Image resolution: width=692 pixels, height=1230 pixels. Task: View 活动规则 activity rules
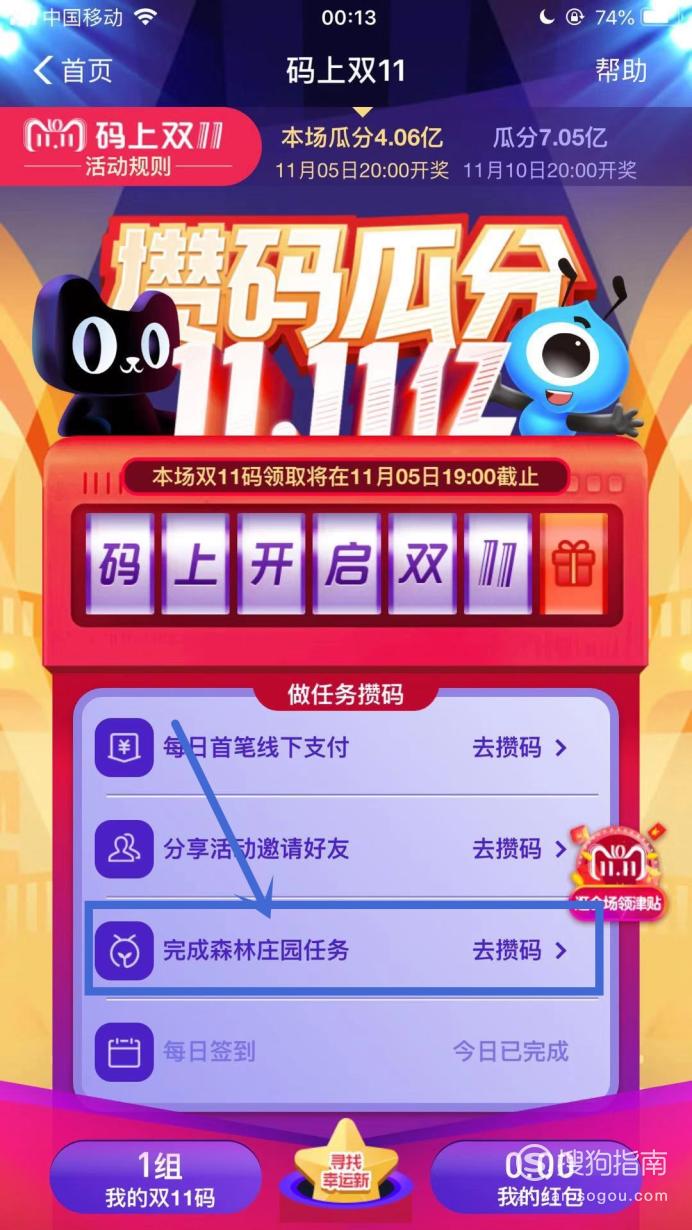pyautogui.click(x=128, y=166)
